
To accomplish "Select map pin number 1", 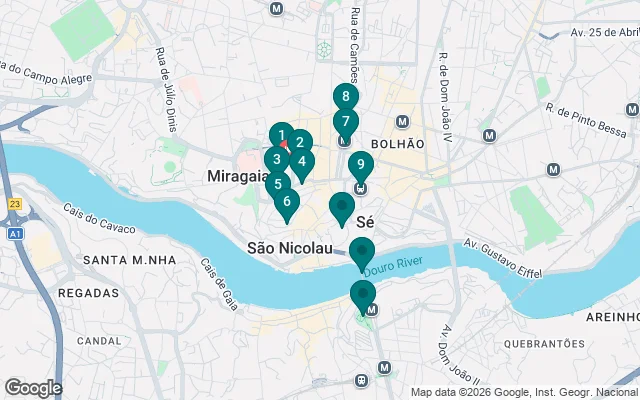I will point(281,135).
